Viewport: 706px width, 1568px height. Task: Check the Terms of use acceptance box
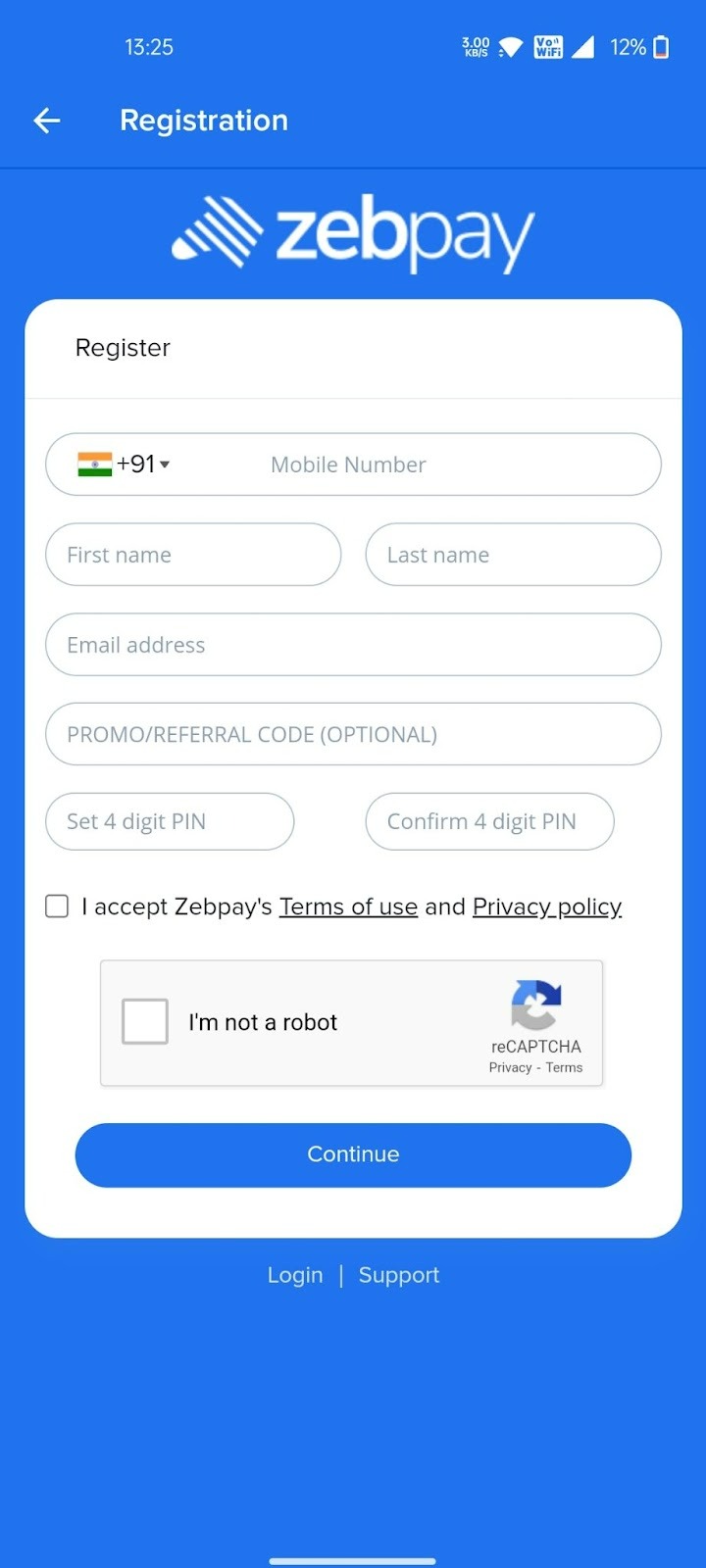pyautogui.click(x=56, y=906)
